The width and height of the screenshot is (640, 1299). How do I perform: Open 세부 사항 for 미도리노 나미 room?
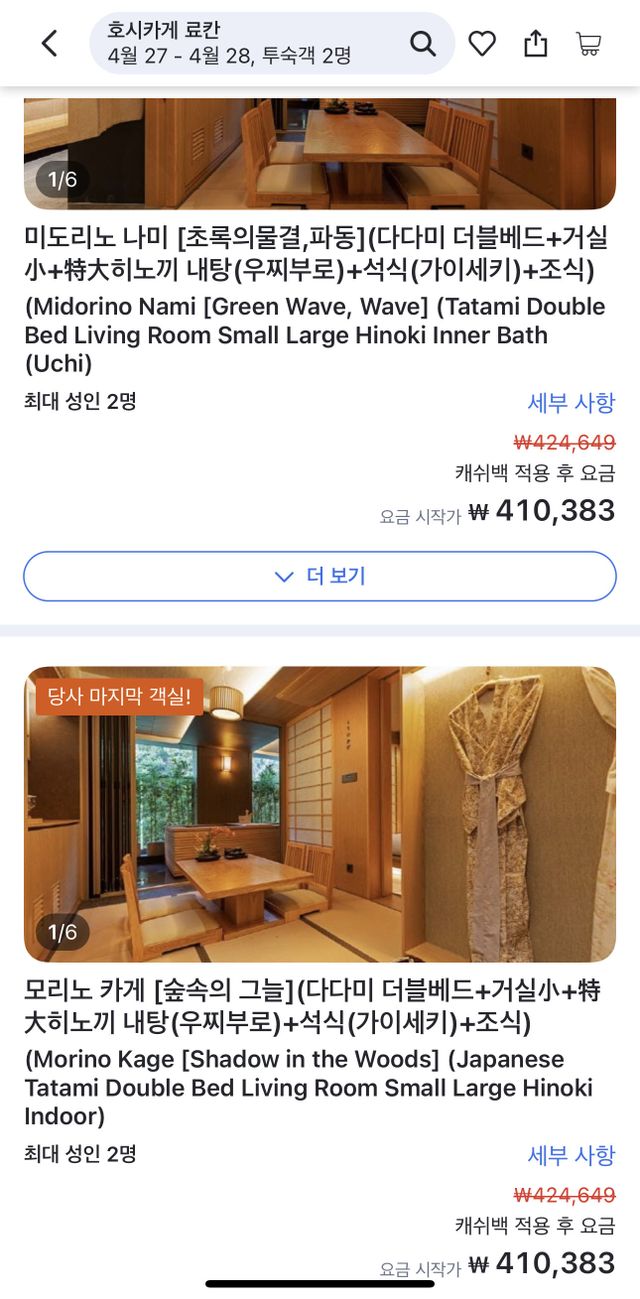click(572, 403)
